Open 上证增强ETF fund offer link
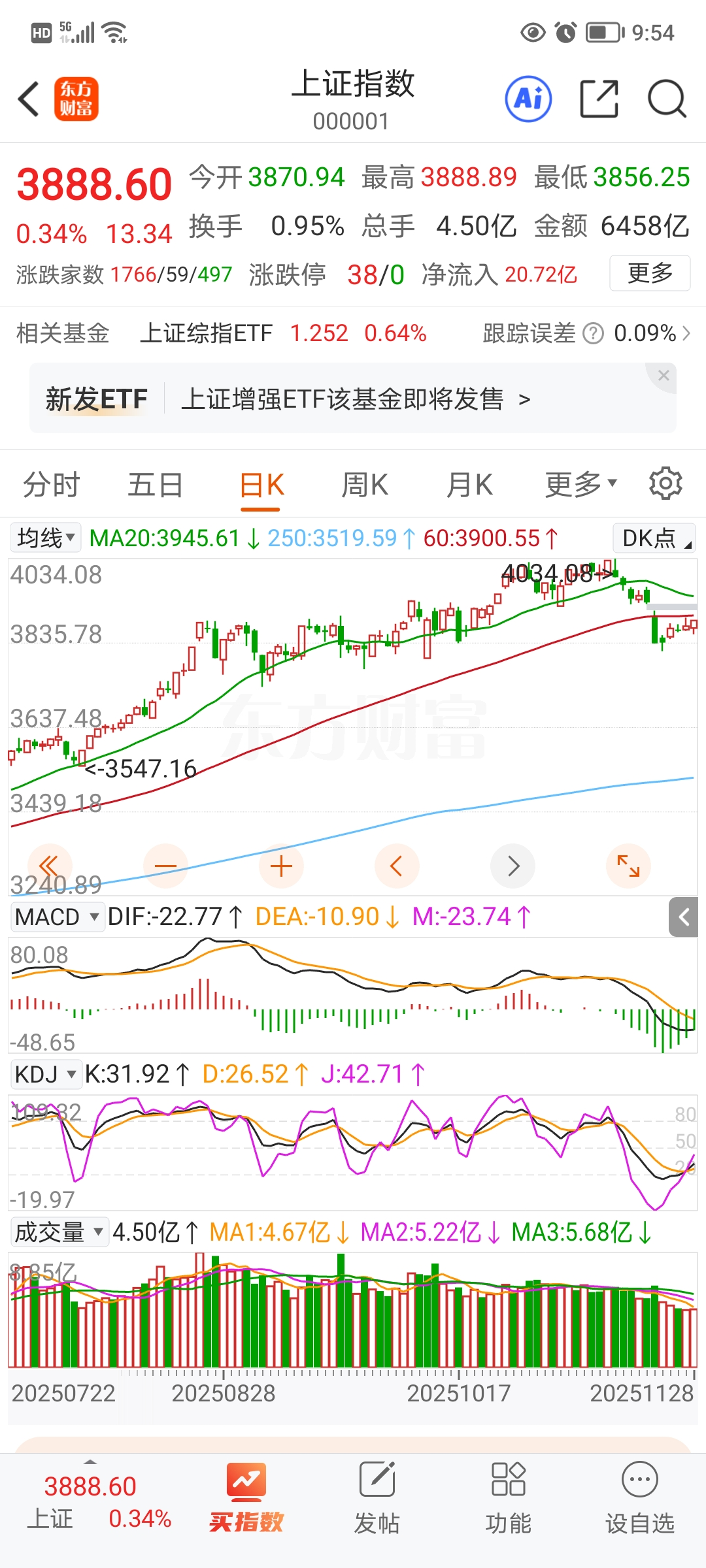Image resolution: width=706 pixels, height=1568 pixels. (355, 399)
